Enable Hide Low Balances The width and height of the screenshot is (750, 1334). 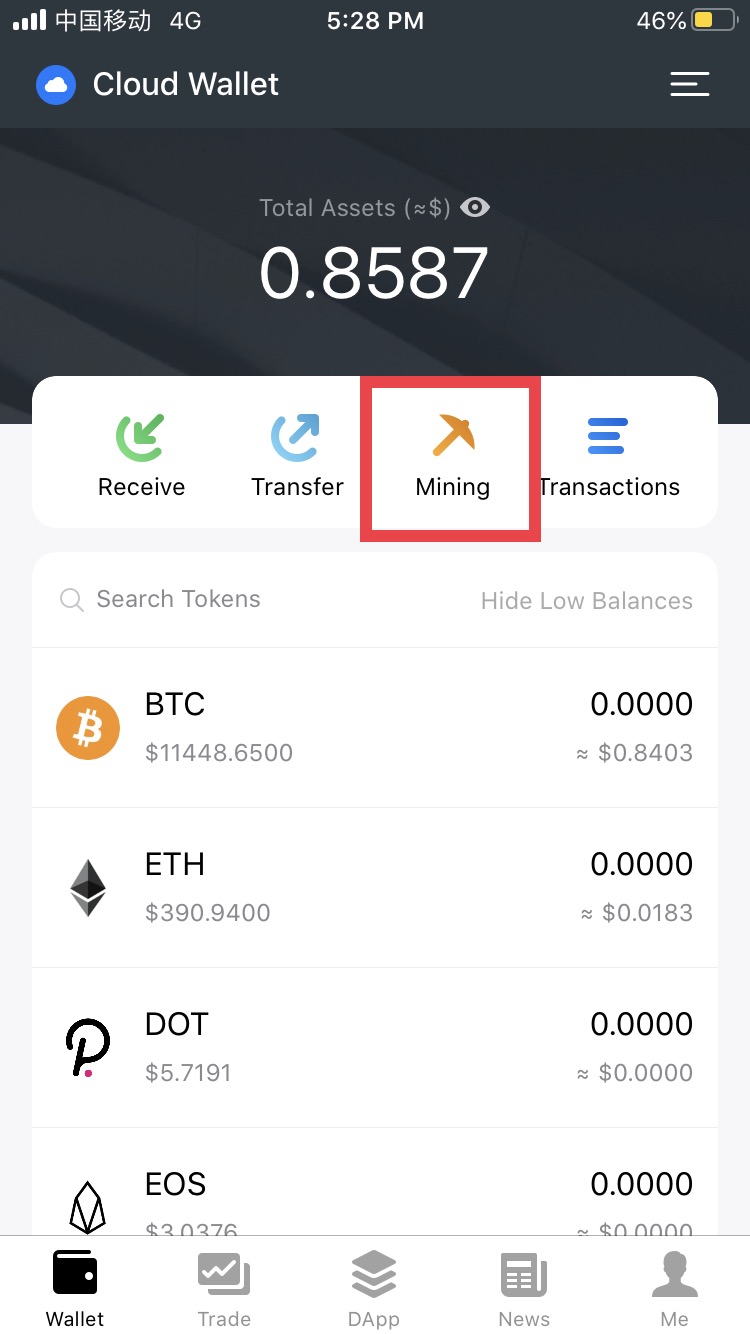pos(586,600)
